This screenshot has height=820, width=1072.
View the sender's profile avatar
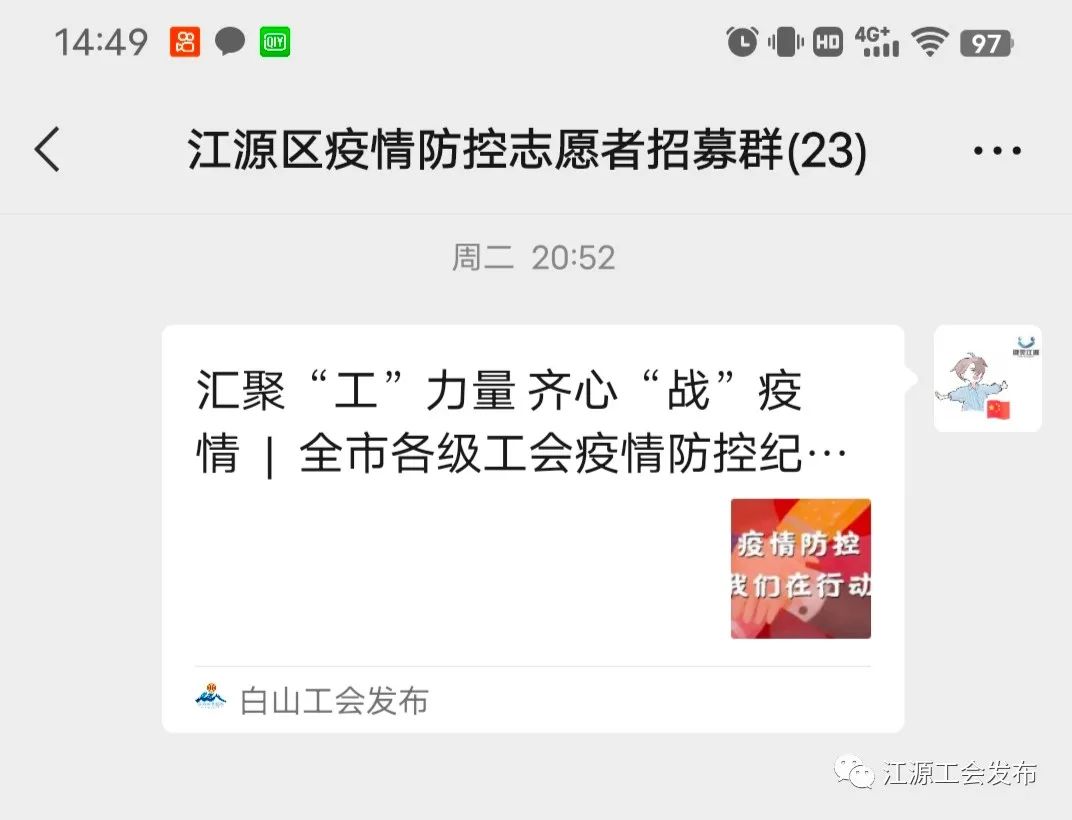(x=987, y=379)
